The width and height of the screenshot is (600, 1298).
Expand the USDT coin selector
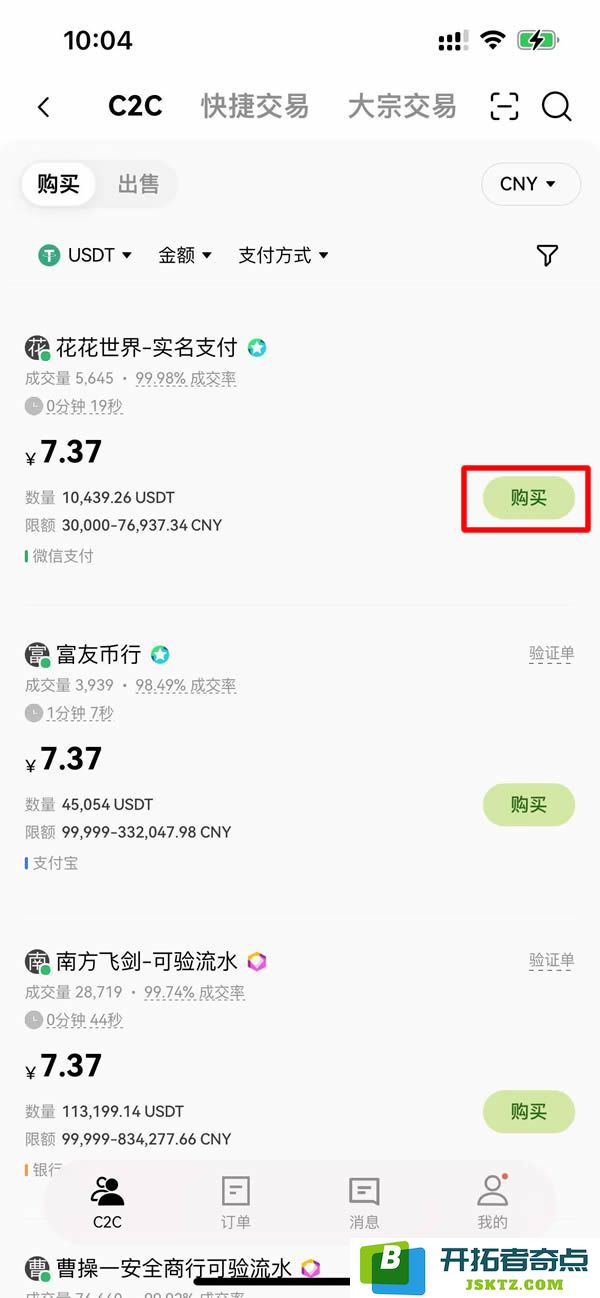[x=85, y=255]
